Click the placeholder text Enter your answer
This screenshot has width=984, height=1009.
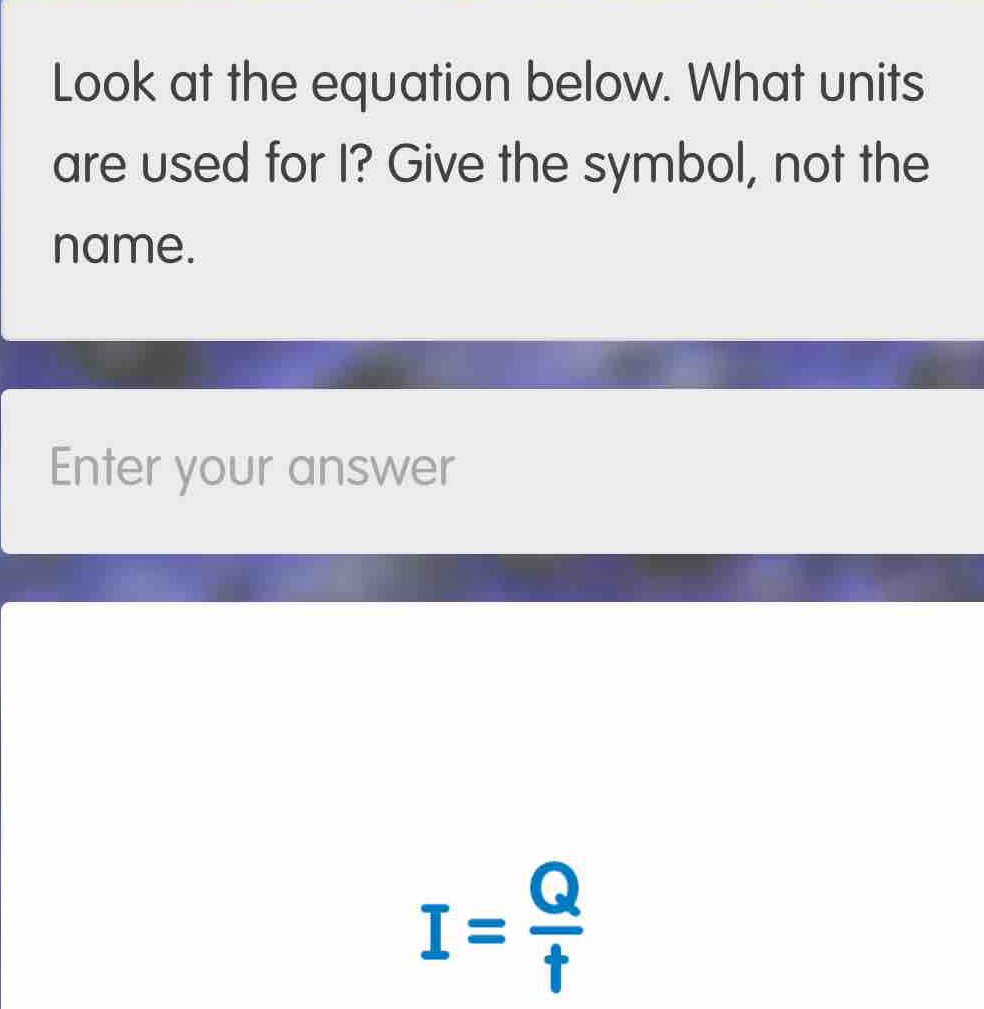tap(252, 467)
